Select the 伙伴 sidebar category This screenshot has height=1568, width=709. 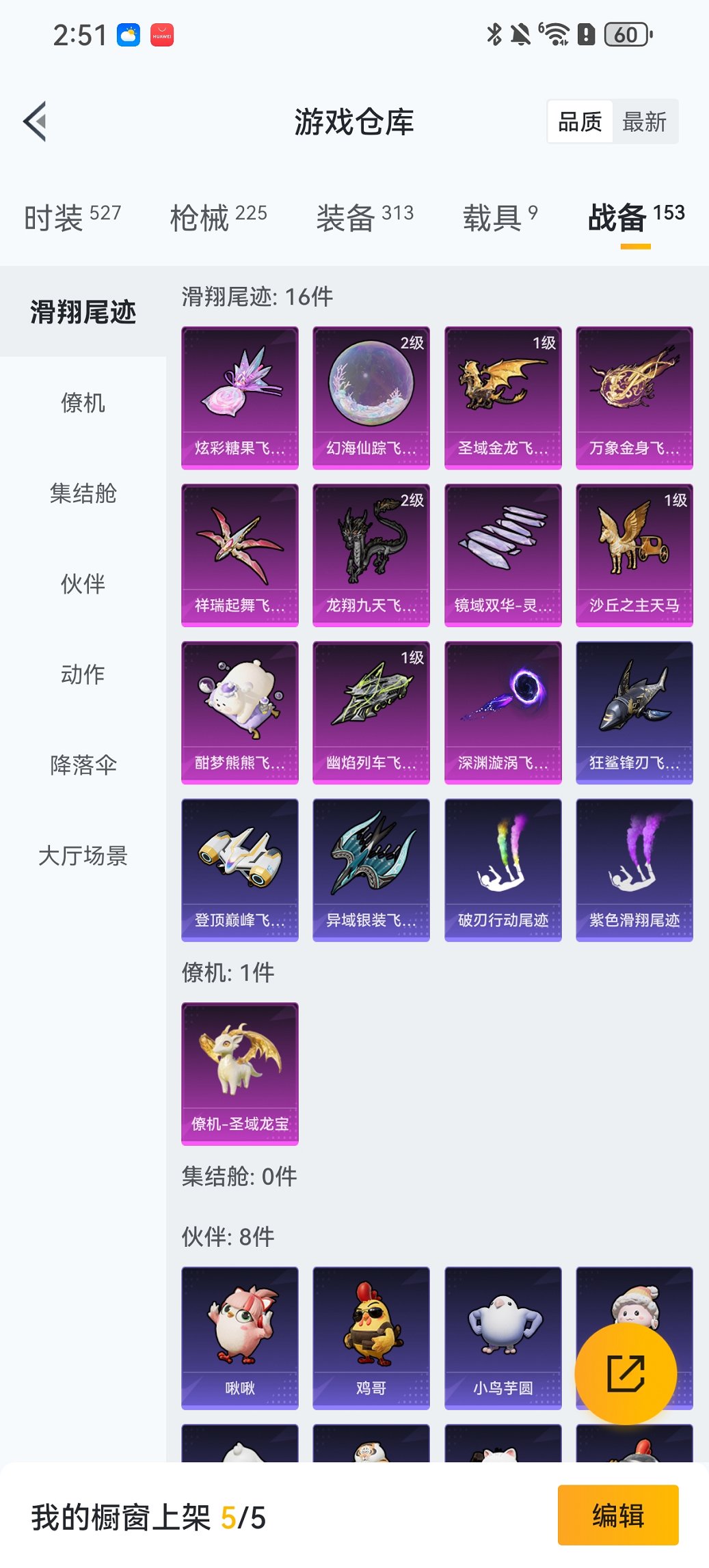click(x=83, y=584)
